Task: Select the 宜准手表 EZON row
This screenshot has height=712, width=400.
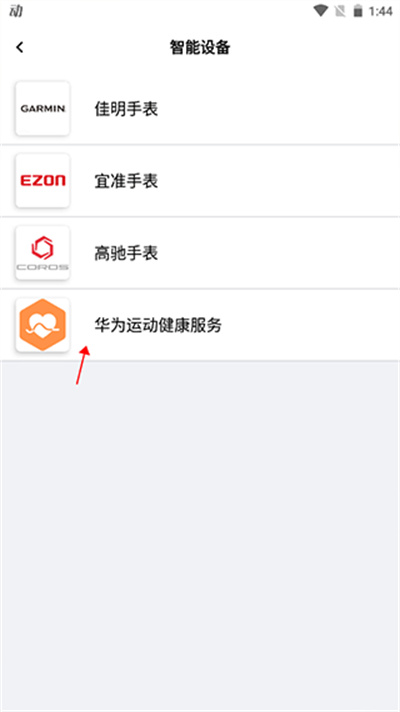Action: pyautogui.click(x=200, y=181)
